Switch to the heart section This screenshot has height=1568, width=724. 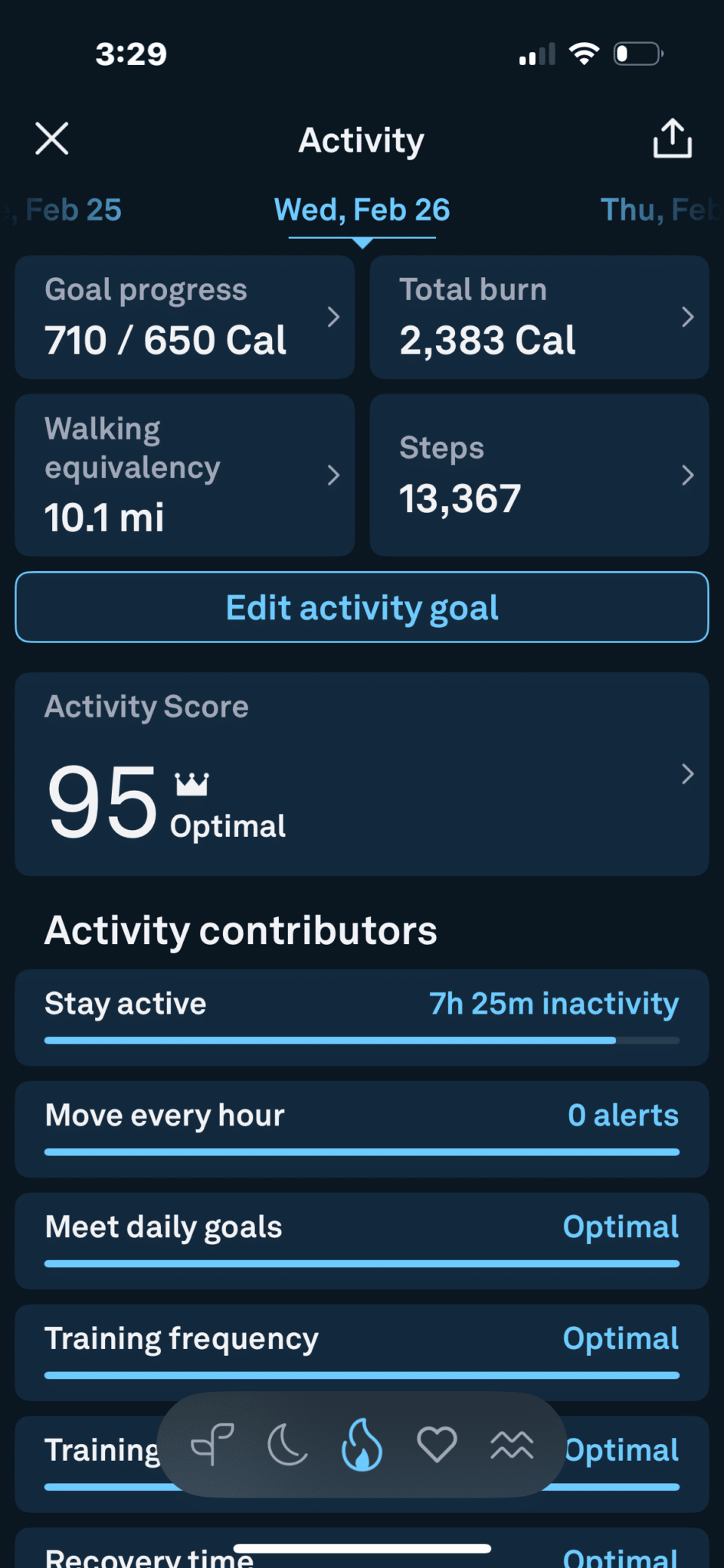[x=437, y=1445]
